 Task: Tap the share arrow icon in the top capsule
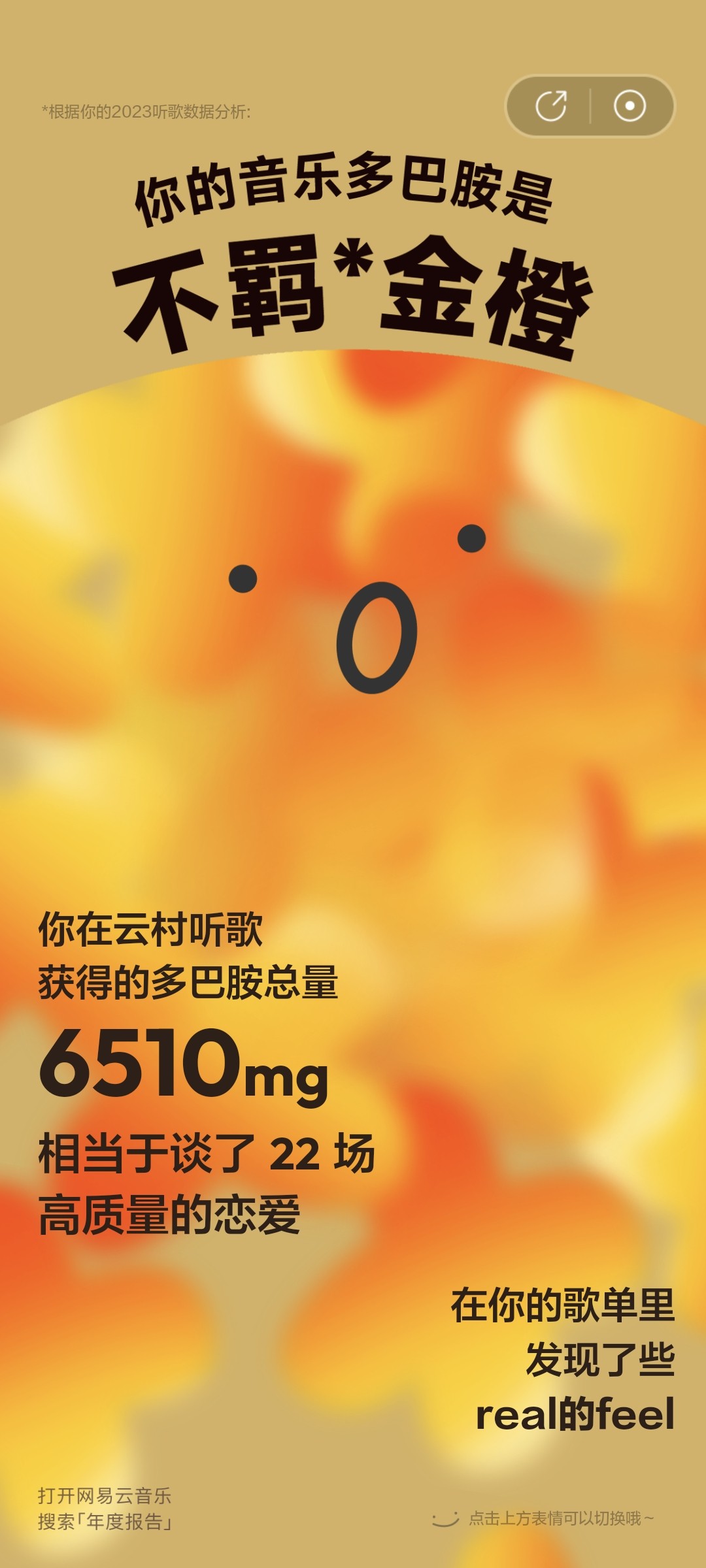[x=551, y=106]
